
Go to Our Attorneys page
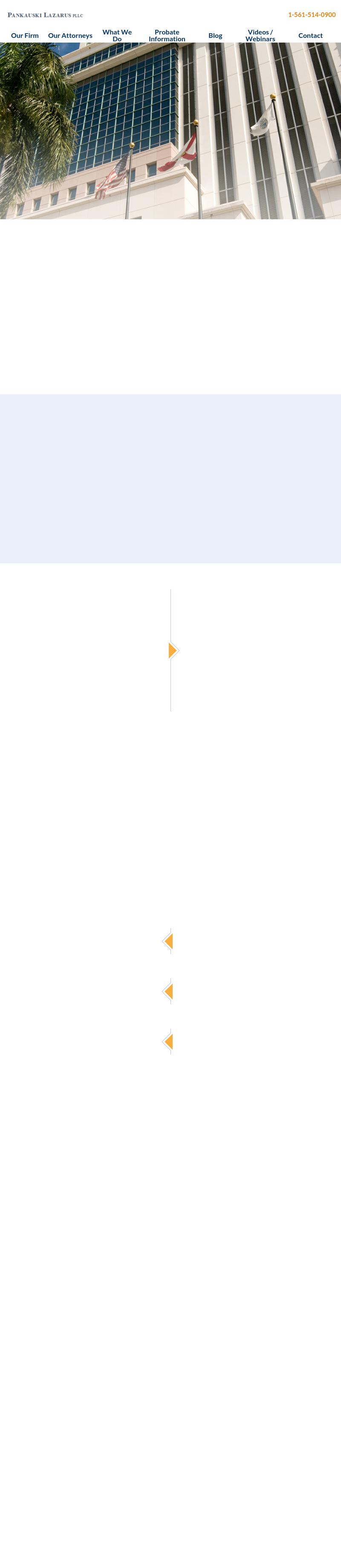point(70,35)
